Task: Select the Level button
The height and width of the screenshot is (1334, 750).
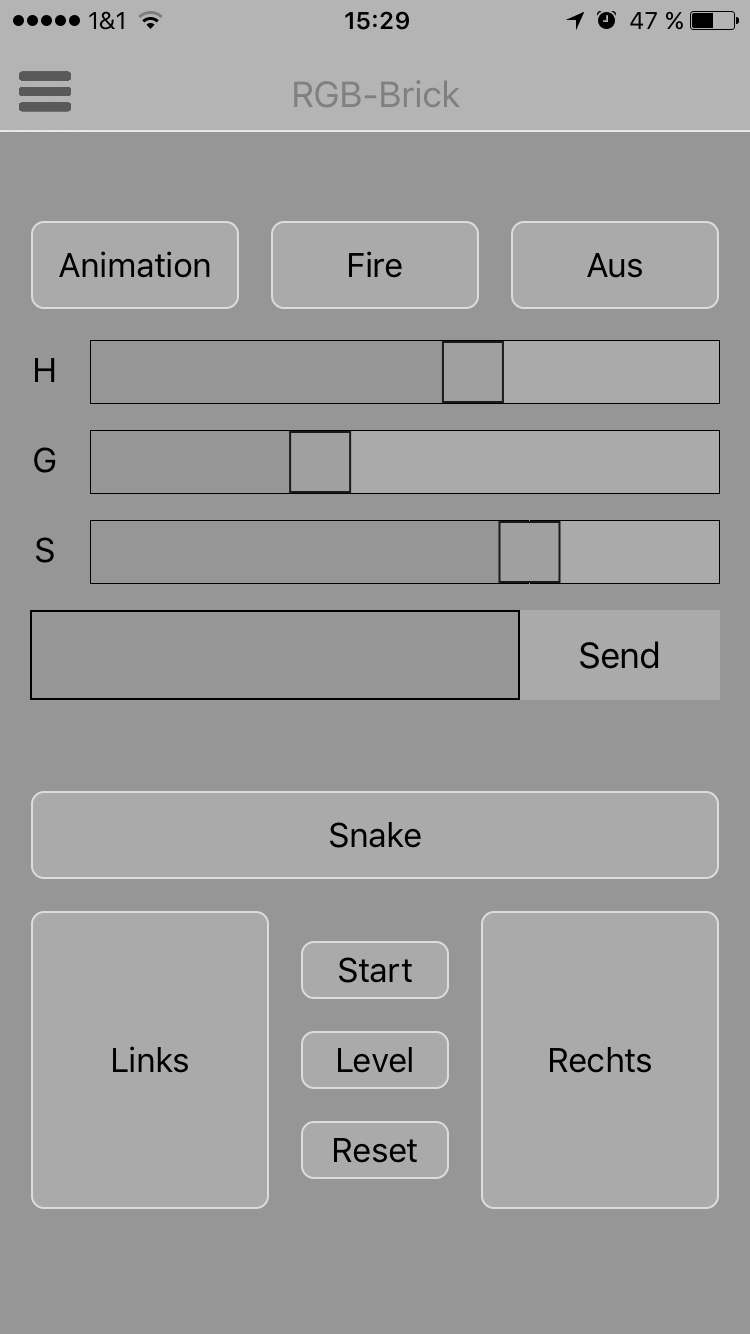Action: coord(375,1060)
